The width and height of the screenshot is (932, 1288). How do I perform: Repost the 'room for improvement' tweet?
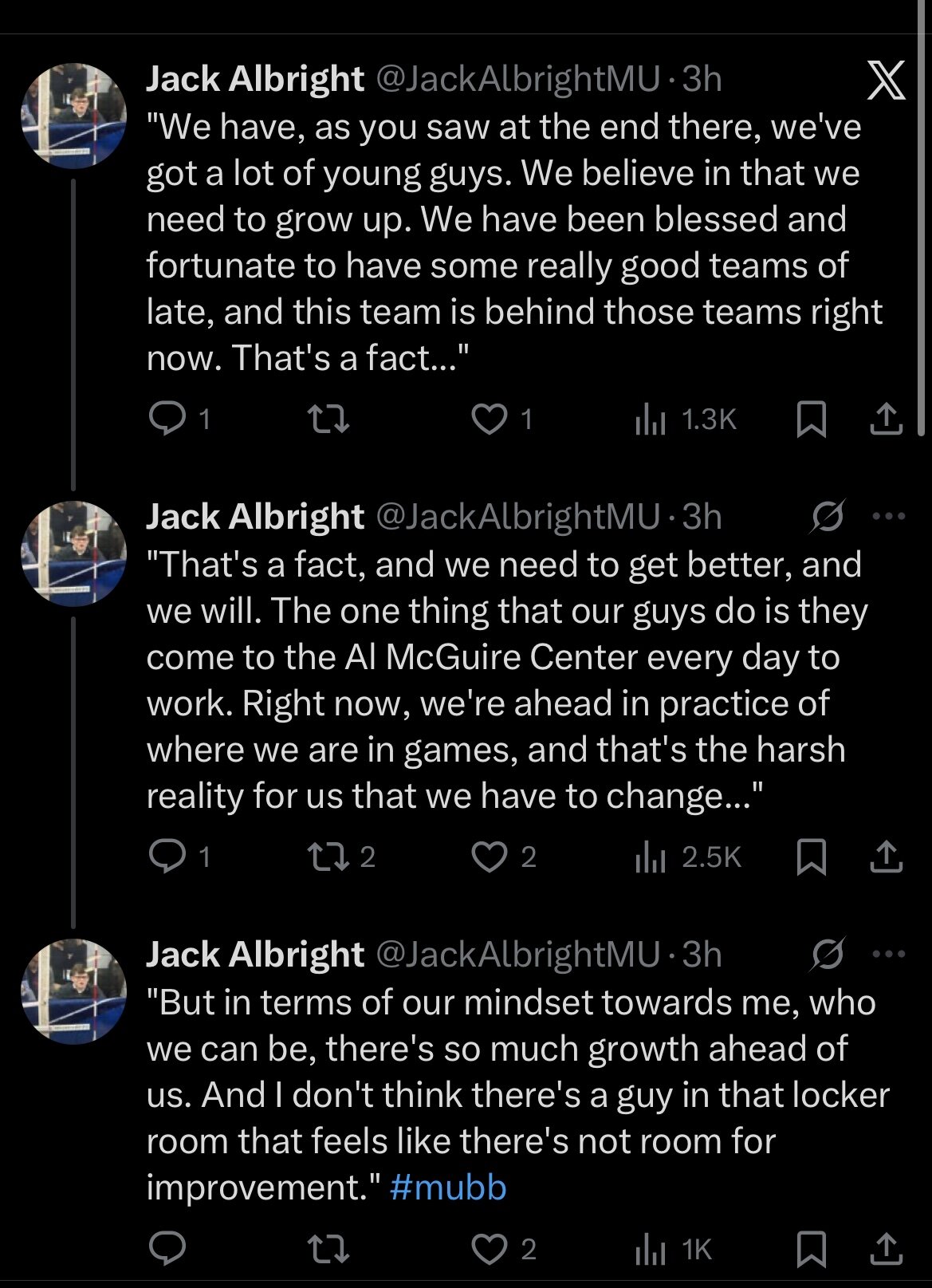329,1249
